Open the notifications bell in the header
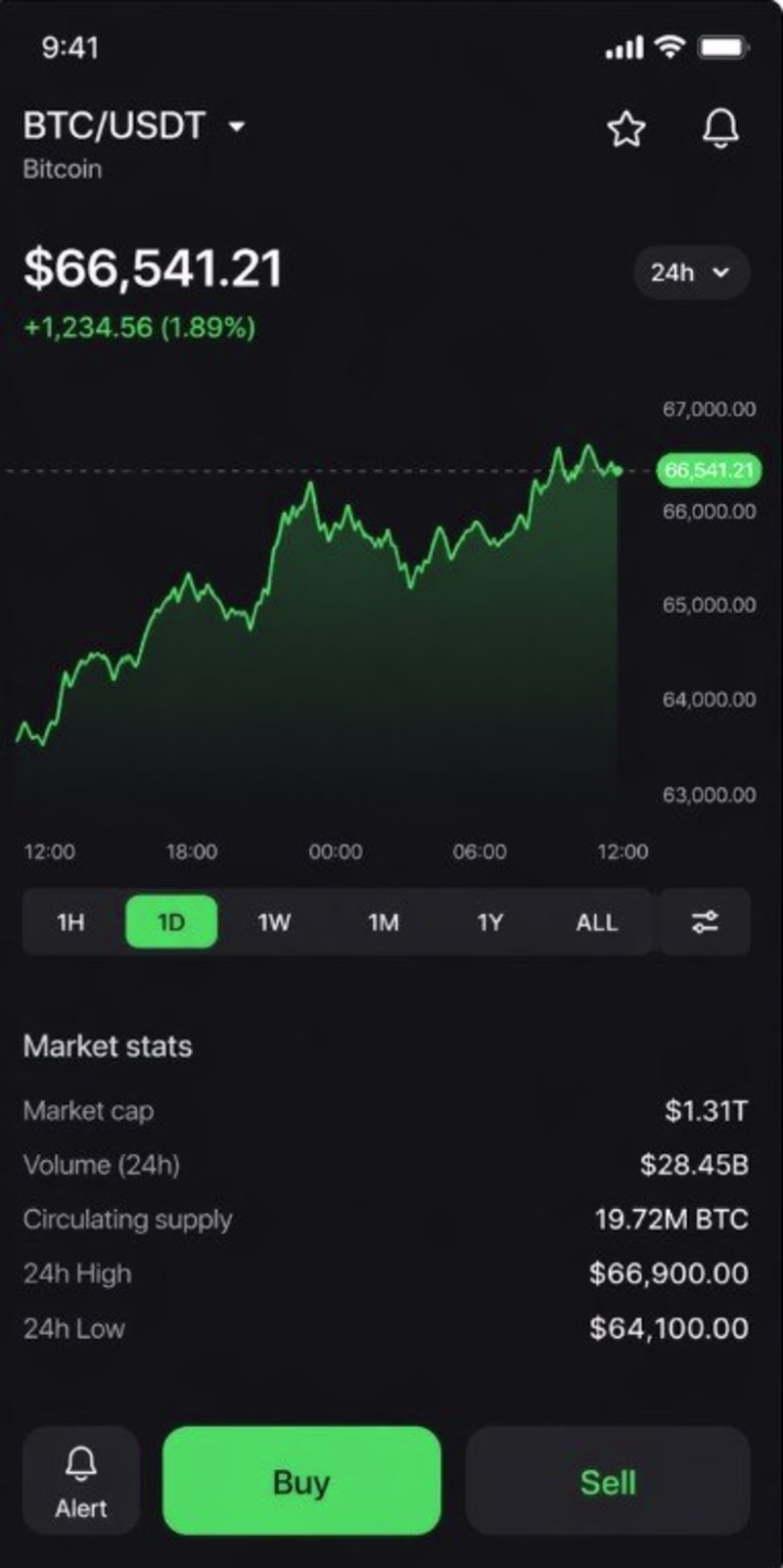 (720, 128)
